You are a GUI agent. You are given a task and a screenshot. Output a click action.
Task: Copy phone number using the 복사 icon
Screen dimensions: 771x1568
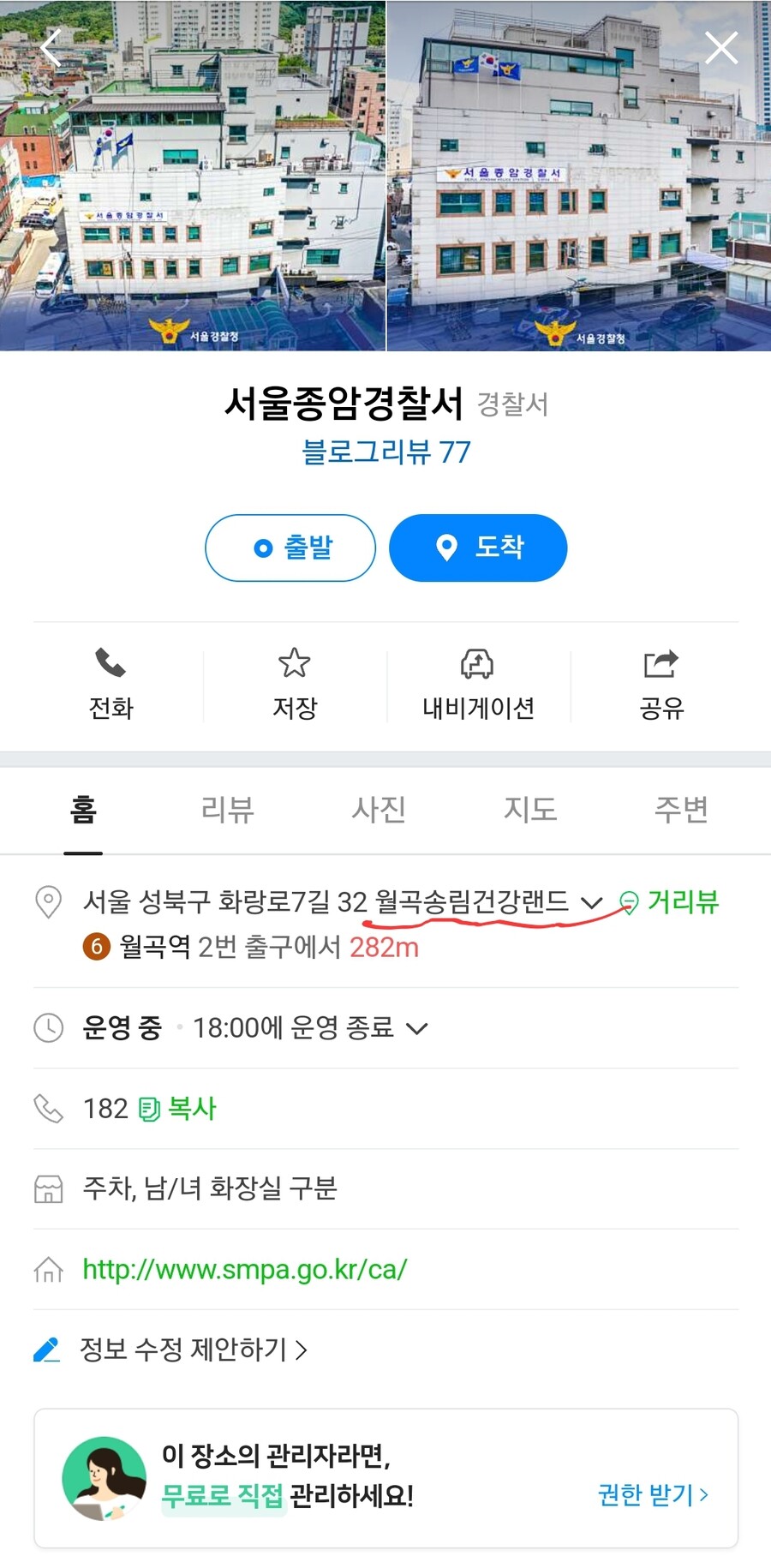click(x=149, y=1108)
